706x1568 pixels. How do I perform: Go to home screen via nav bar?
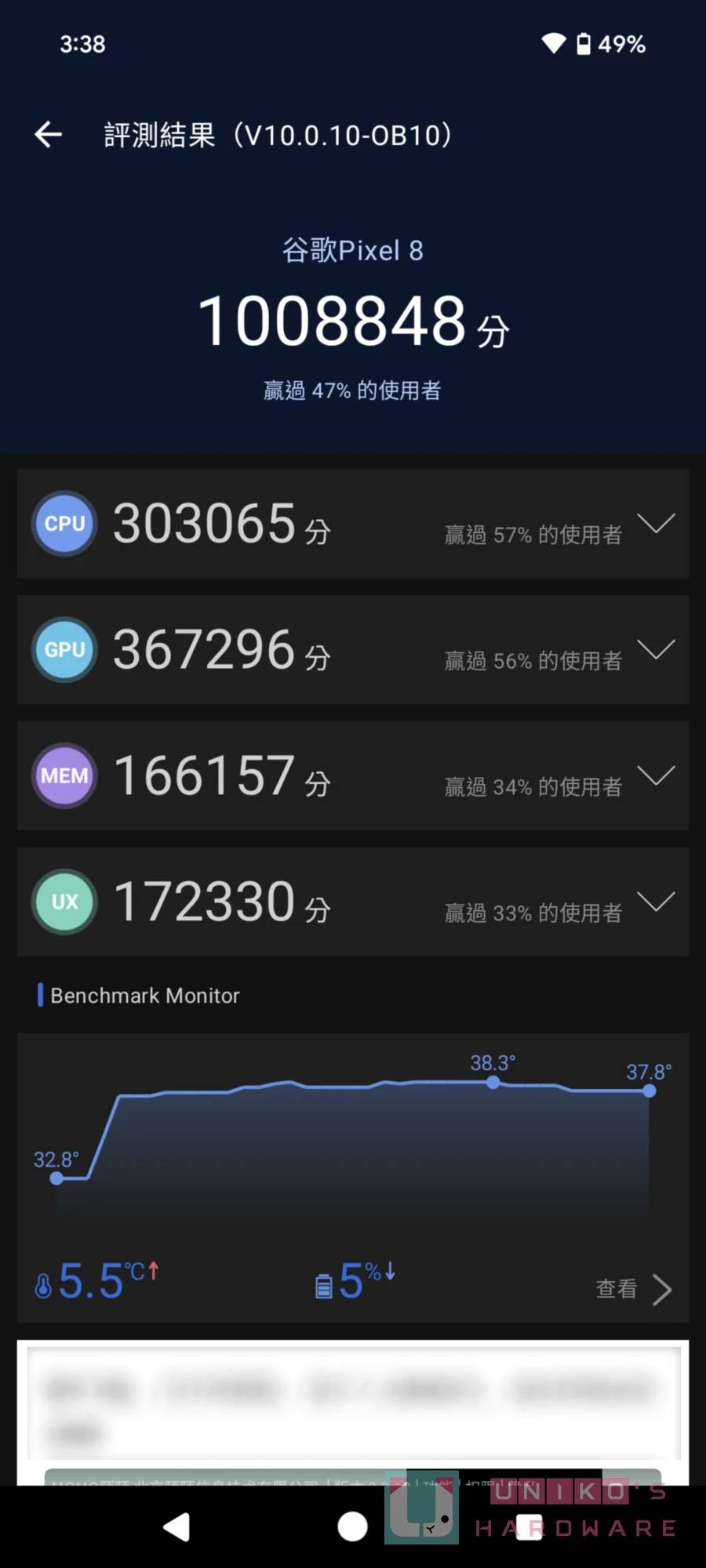click(x=352, y=1527)
